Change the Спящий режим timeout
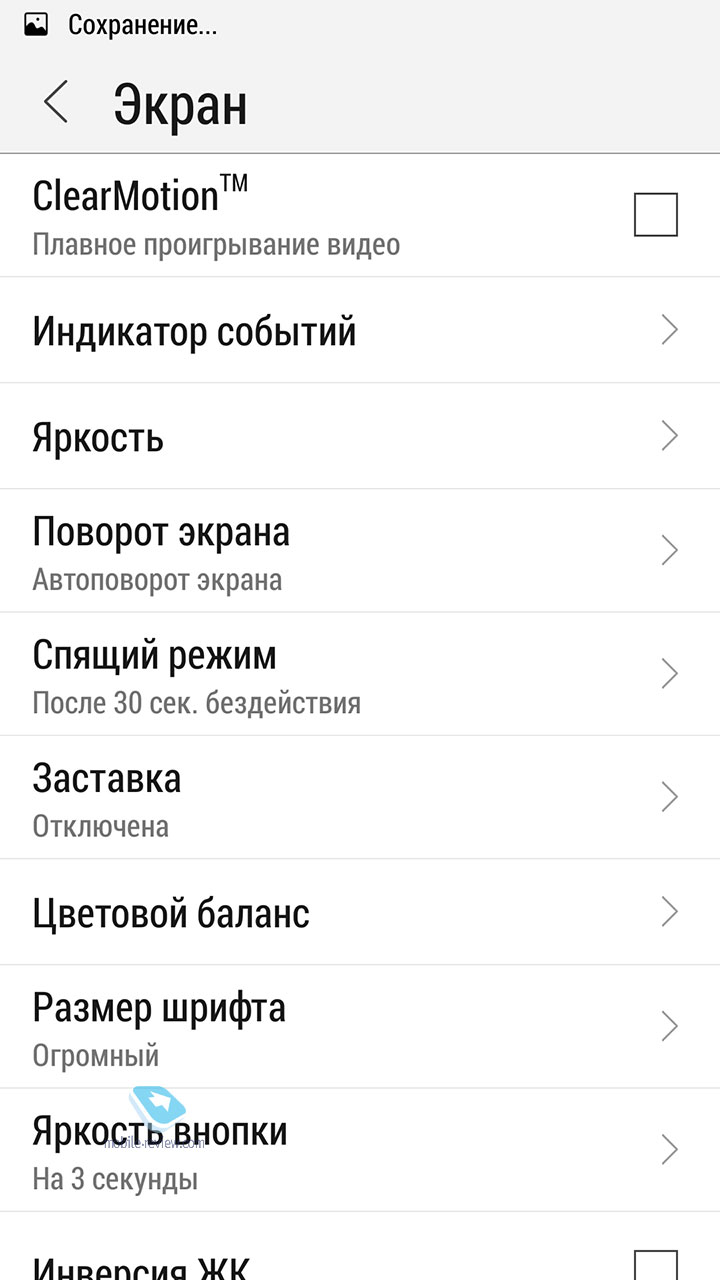The width and height of the screenshot is (720, 1280). (x=360, y=674)
